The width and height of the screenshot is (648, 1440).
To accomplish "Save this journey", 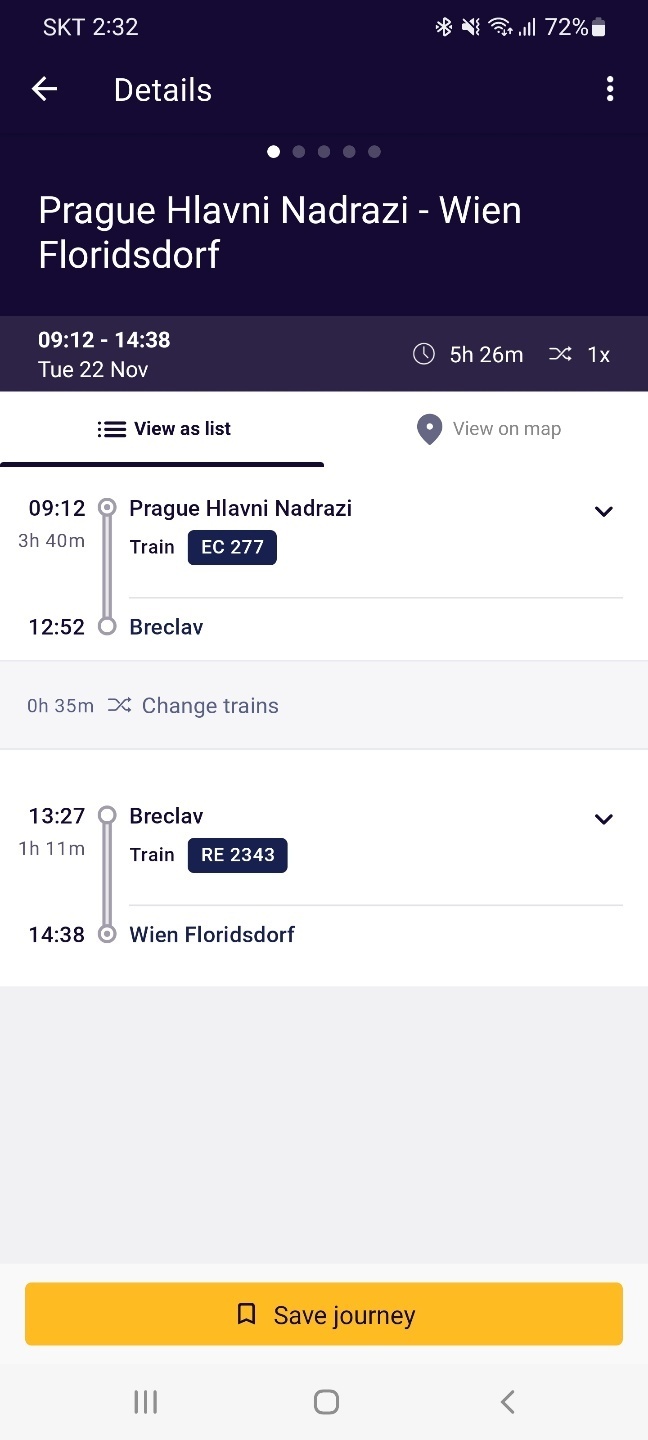I will click(x=324, y=1314).
